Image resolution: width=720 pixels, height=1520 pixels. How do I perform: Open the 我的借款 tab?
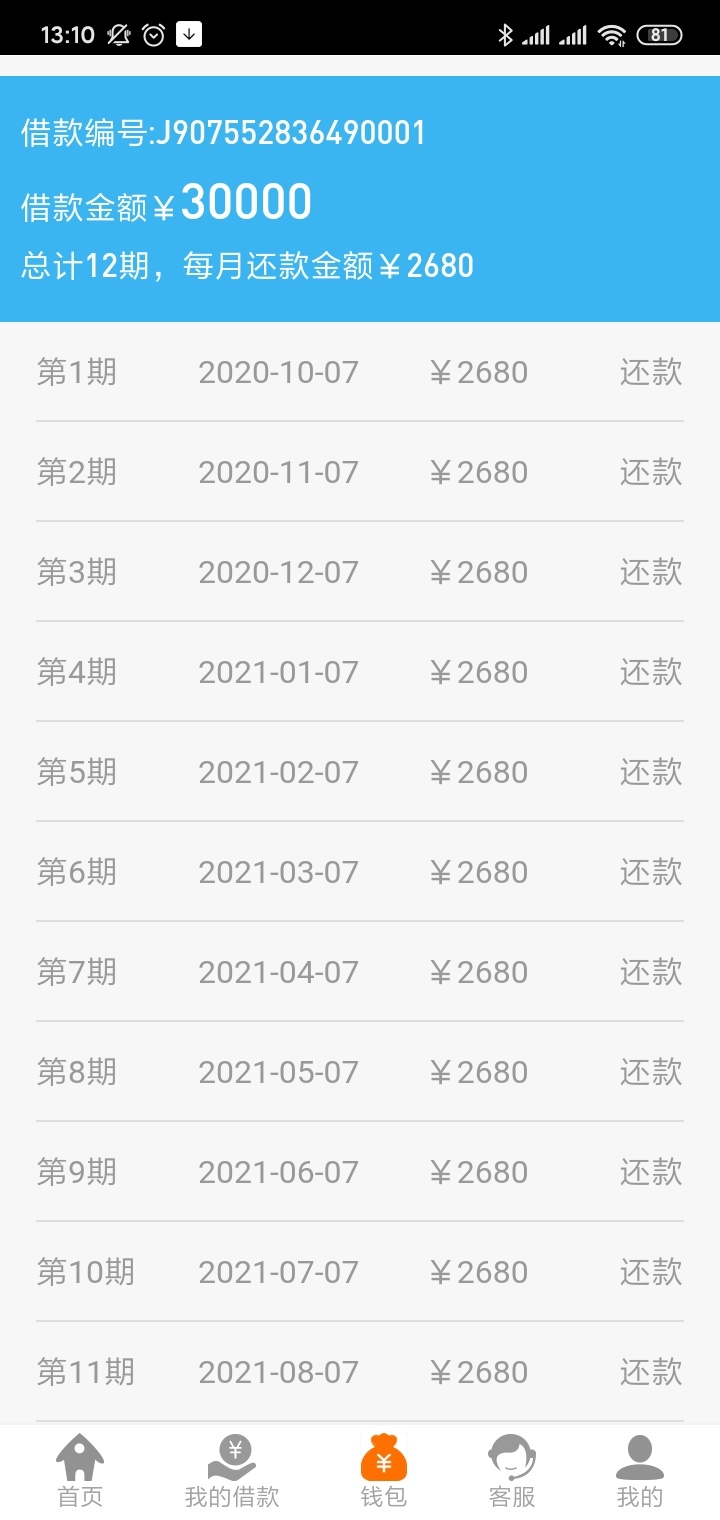[232, 1471]
